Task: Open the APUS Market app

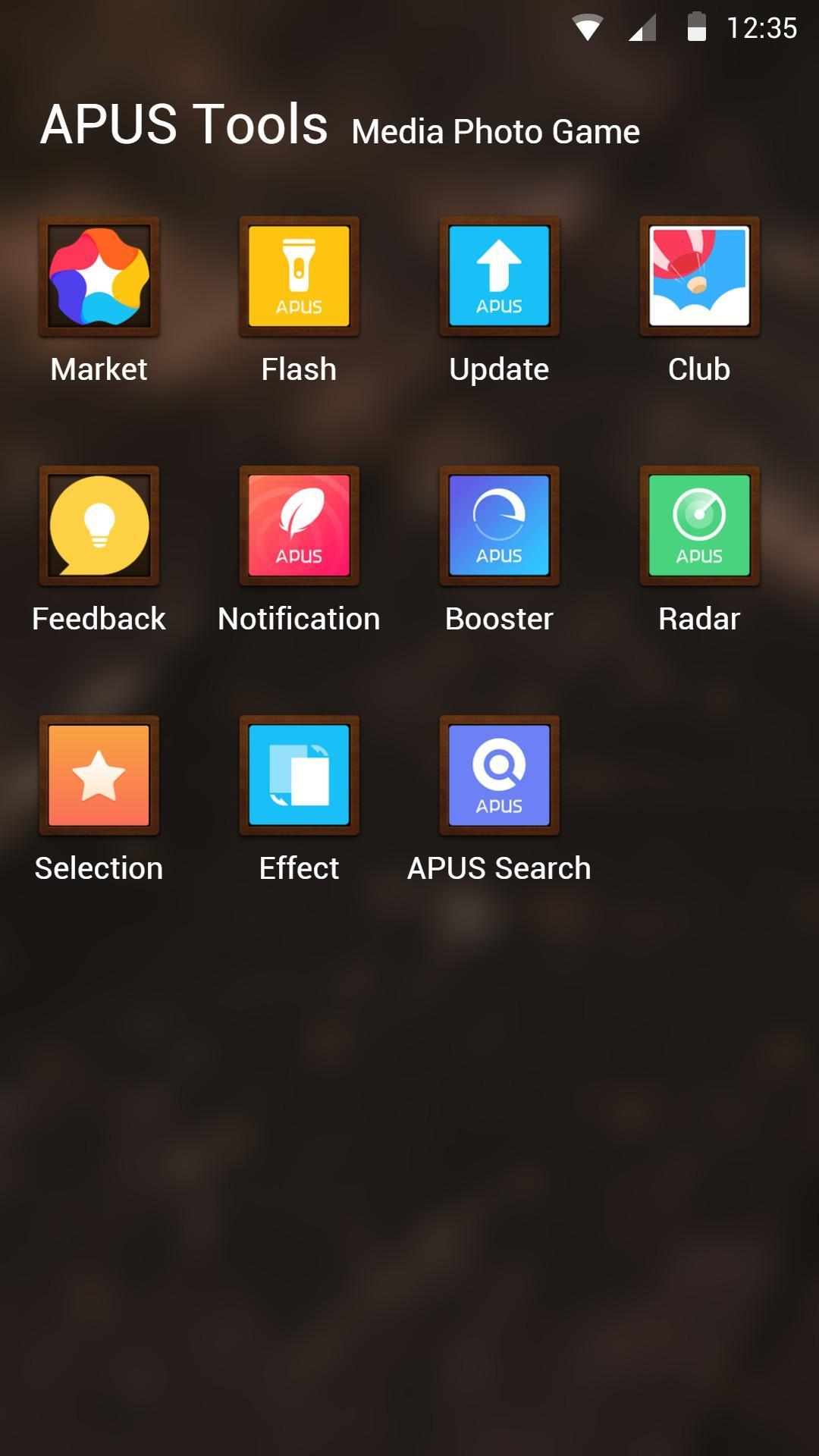Action: (x=99, y=275)
